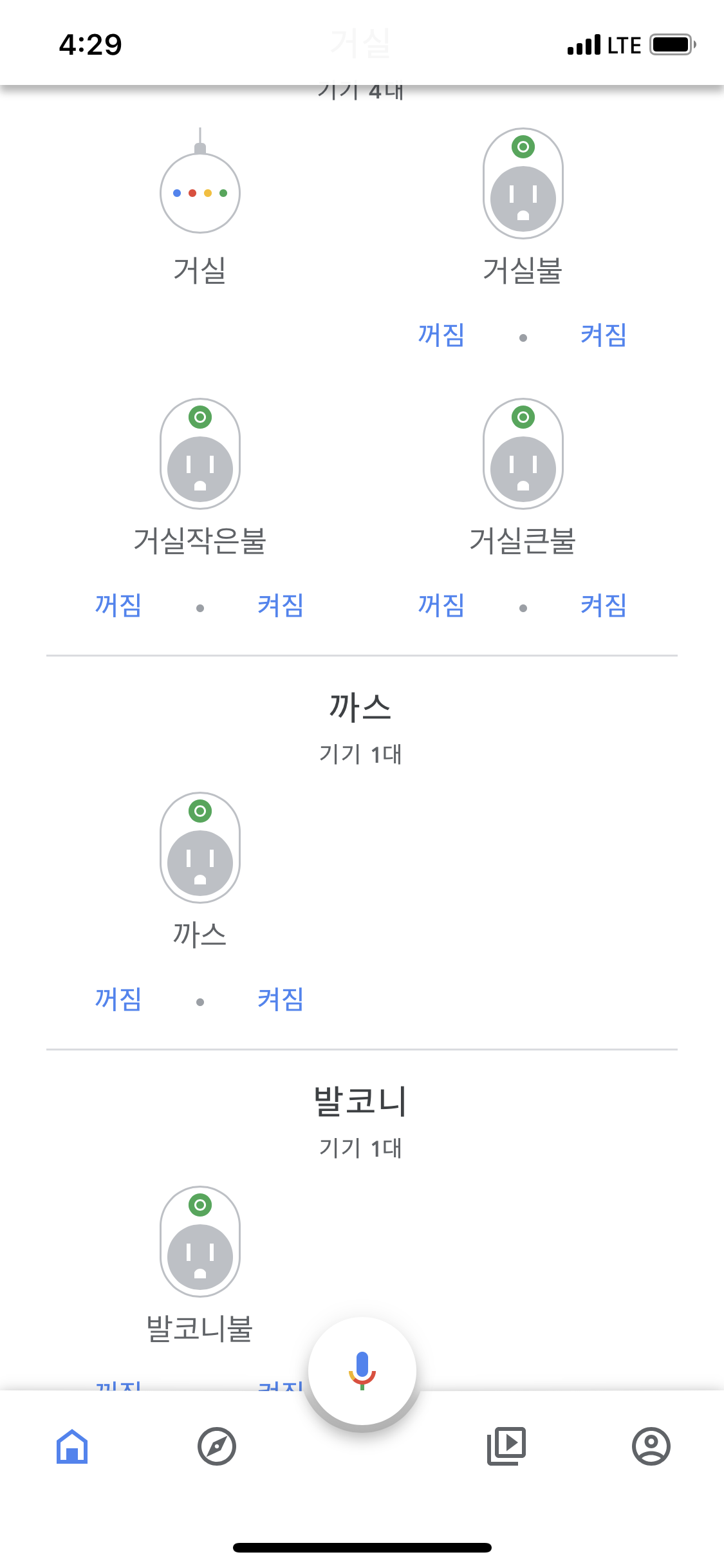This screenshot has width=724, height=1568.
Task: Turn off 거실불 with 꺼짐
Action: [441, 335]
